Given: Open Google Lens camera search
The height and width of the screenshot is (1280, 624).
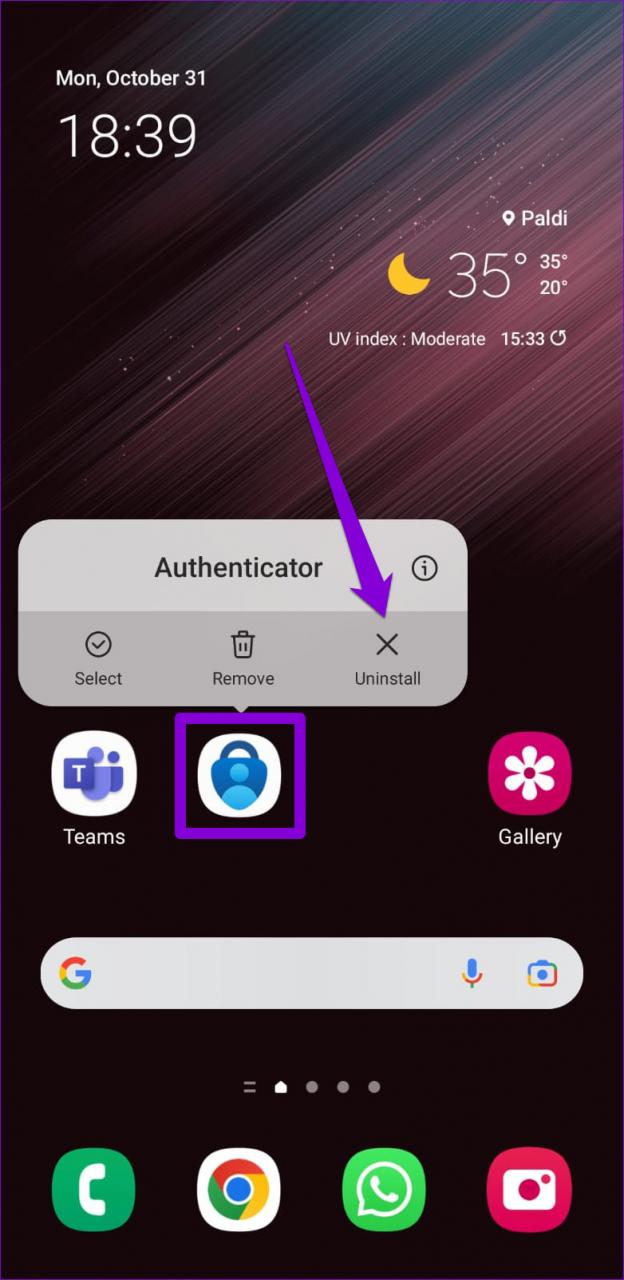Looking at the screenshot, I should [x=542, y=973].
